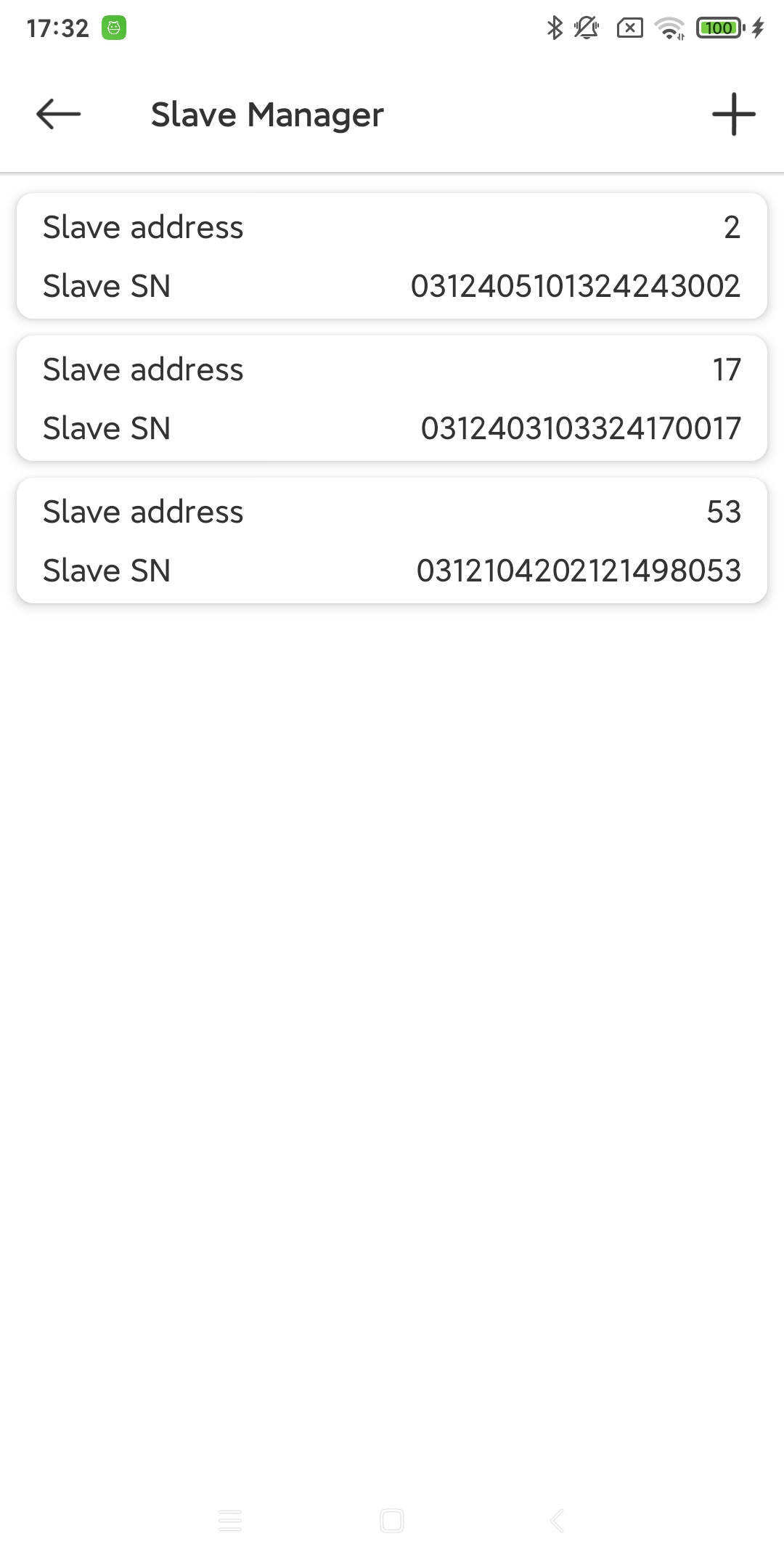Select the slave card with address 53
The height and width of the screenshot is (1568, 784).
pyautogui.click(x=392, y=540)
